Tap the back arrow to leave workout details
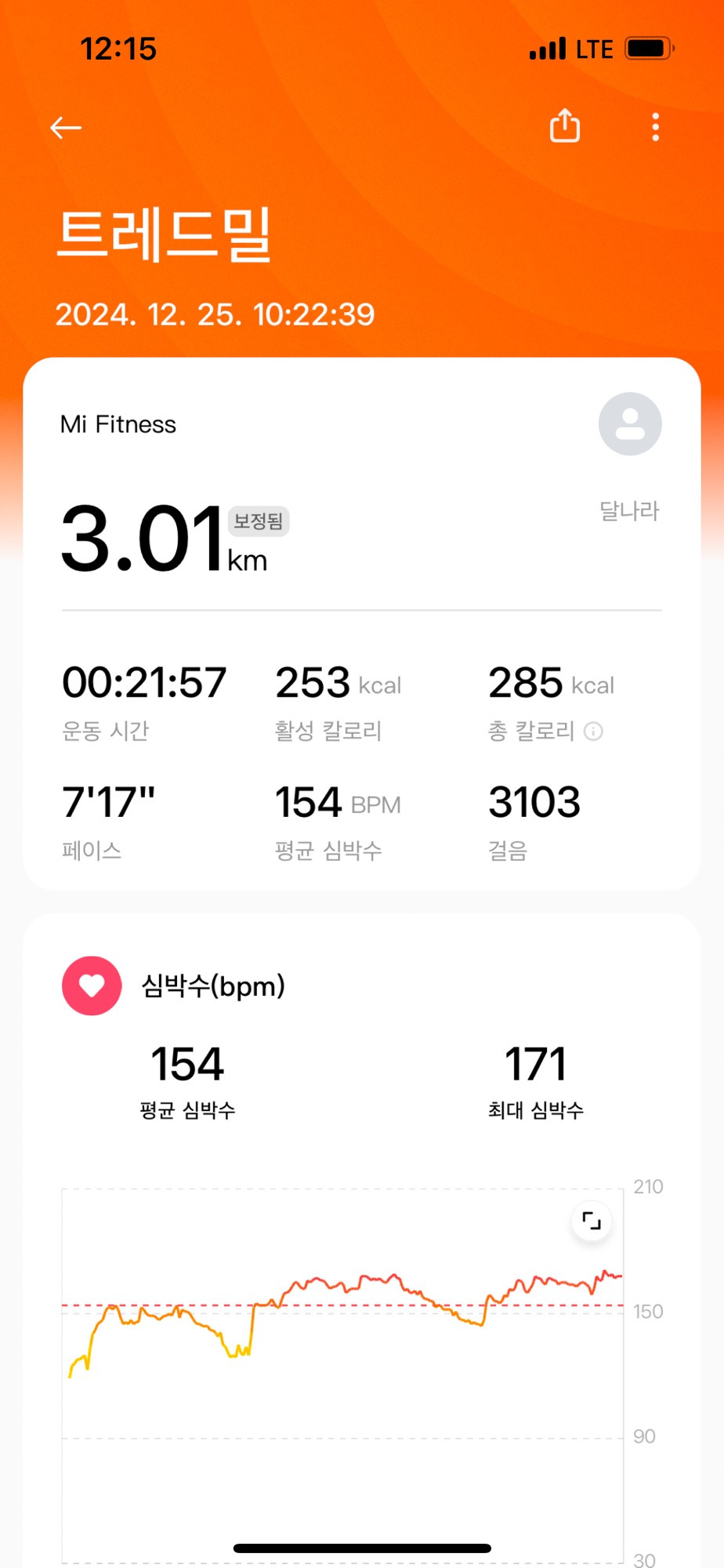 [x=66, y=127]
